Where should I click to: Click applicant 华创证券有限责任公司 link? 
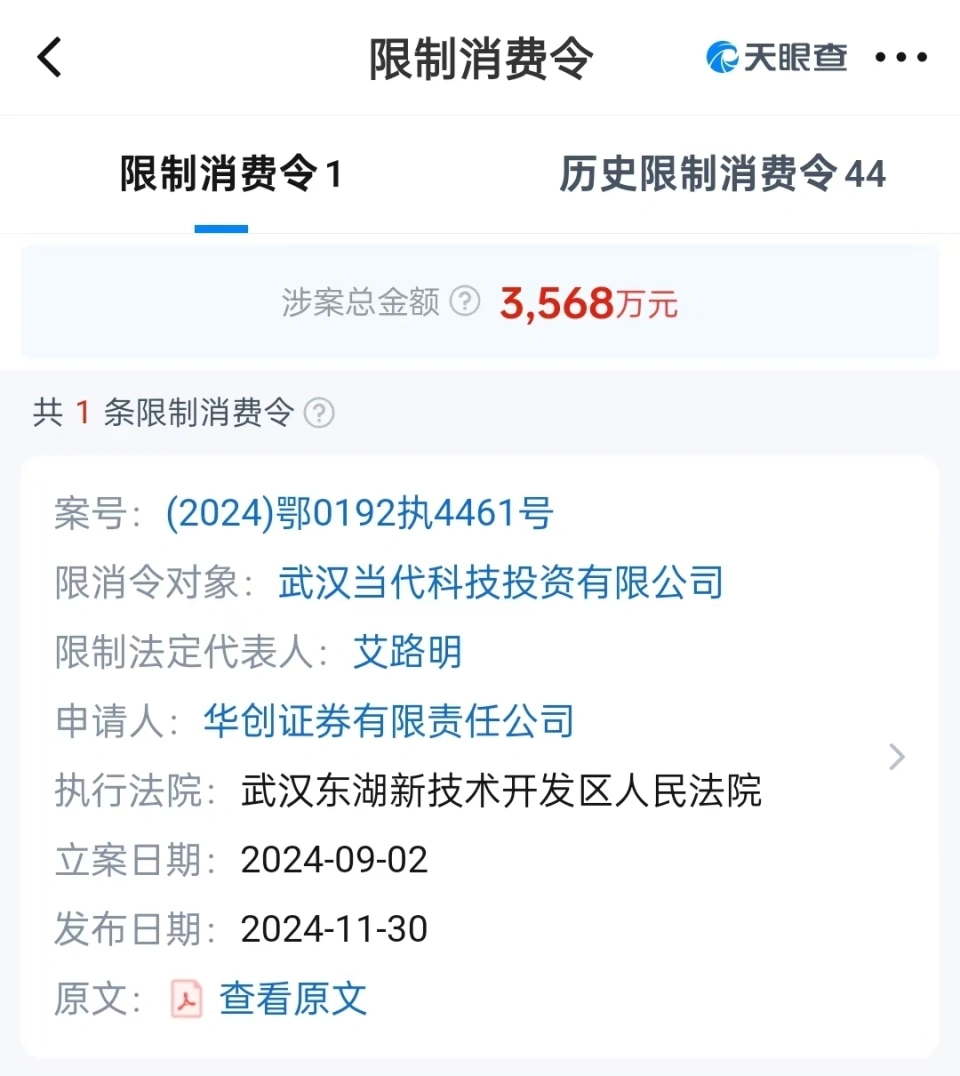[x=387, y=721]
